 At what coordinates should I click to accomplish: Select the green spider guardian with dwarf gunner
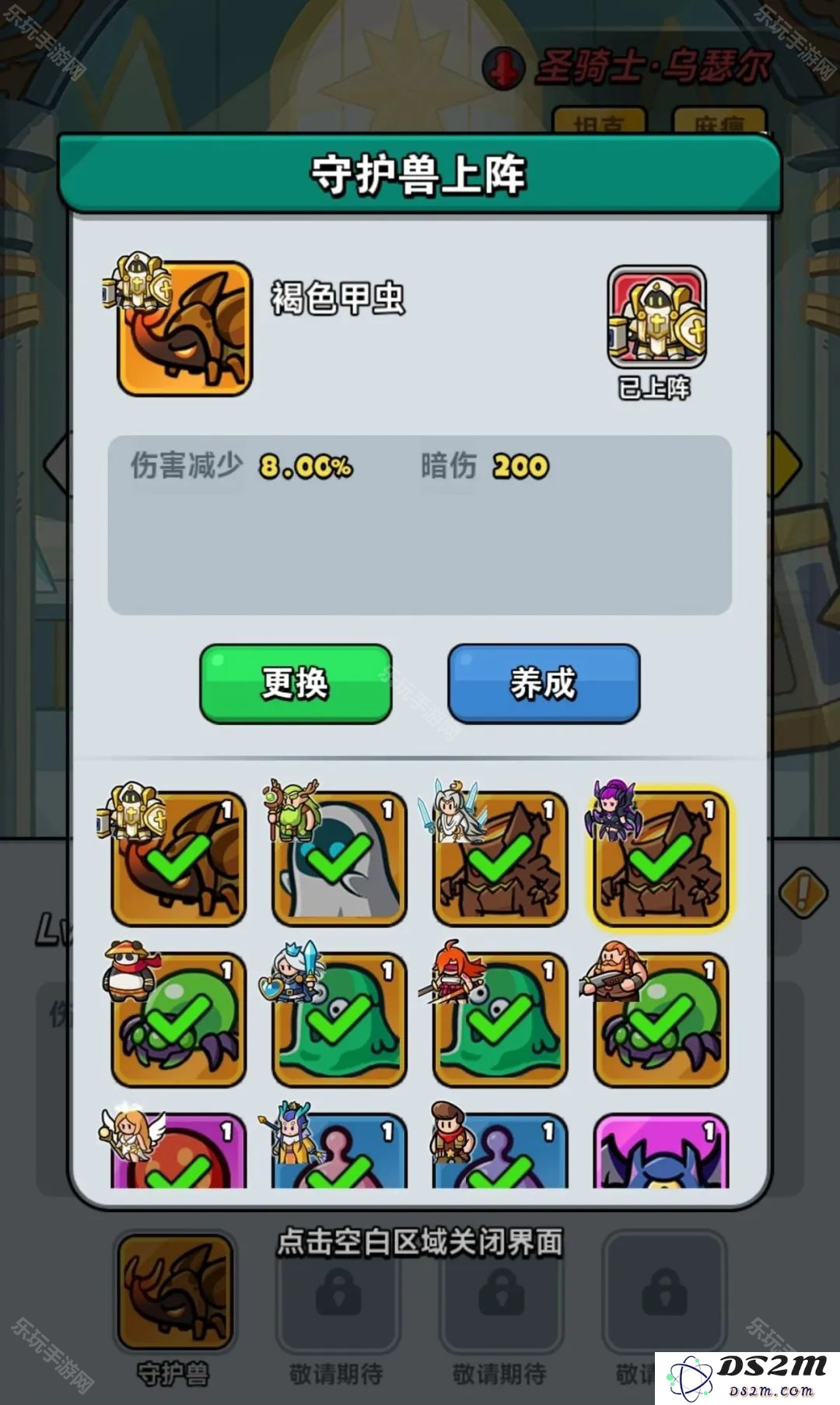(660, 1019)
